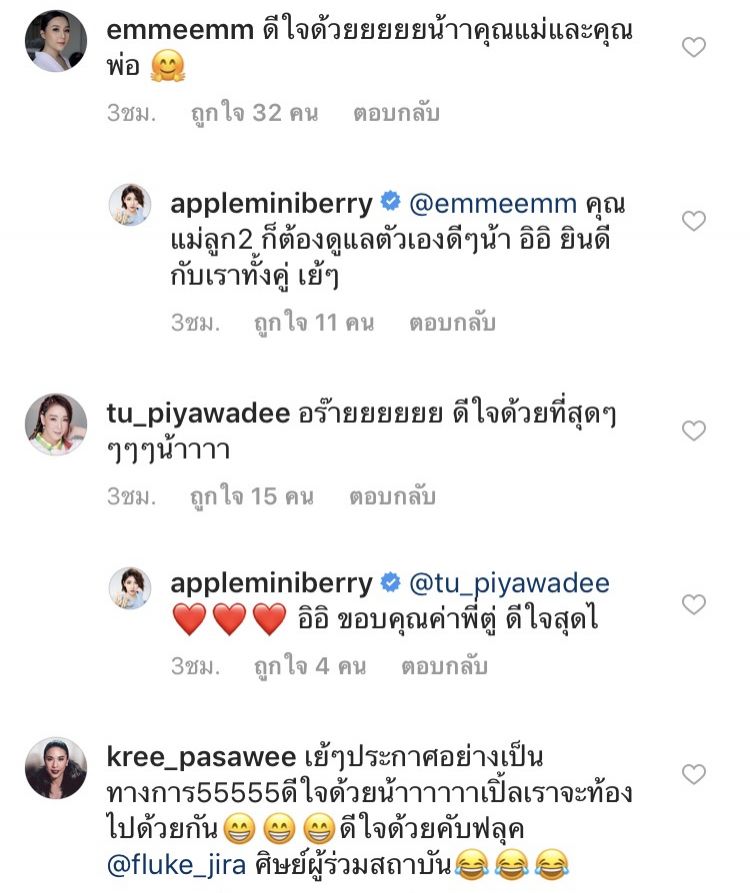
Task: Reply under appleminiberry's message to tu_piyawadee
Action: [445, 665]
